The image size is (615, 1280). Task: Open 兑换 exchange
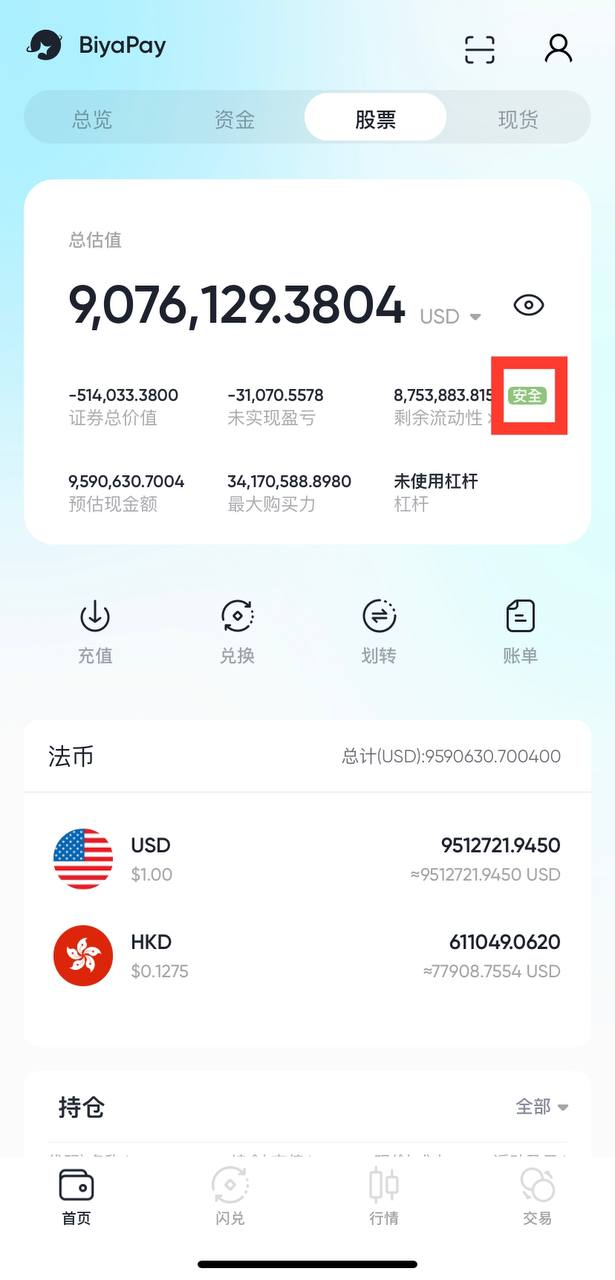237,630
